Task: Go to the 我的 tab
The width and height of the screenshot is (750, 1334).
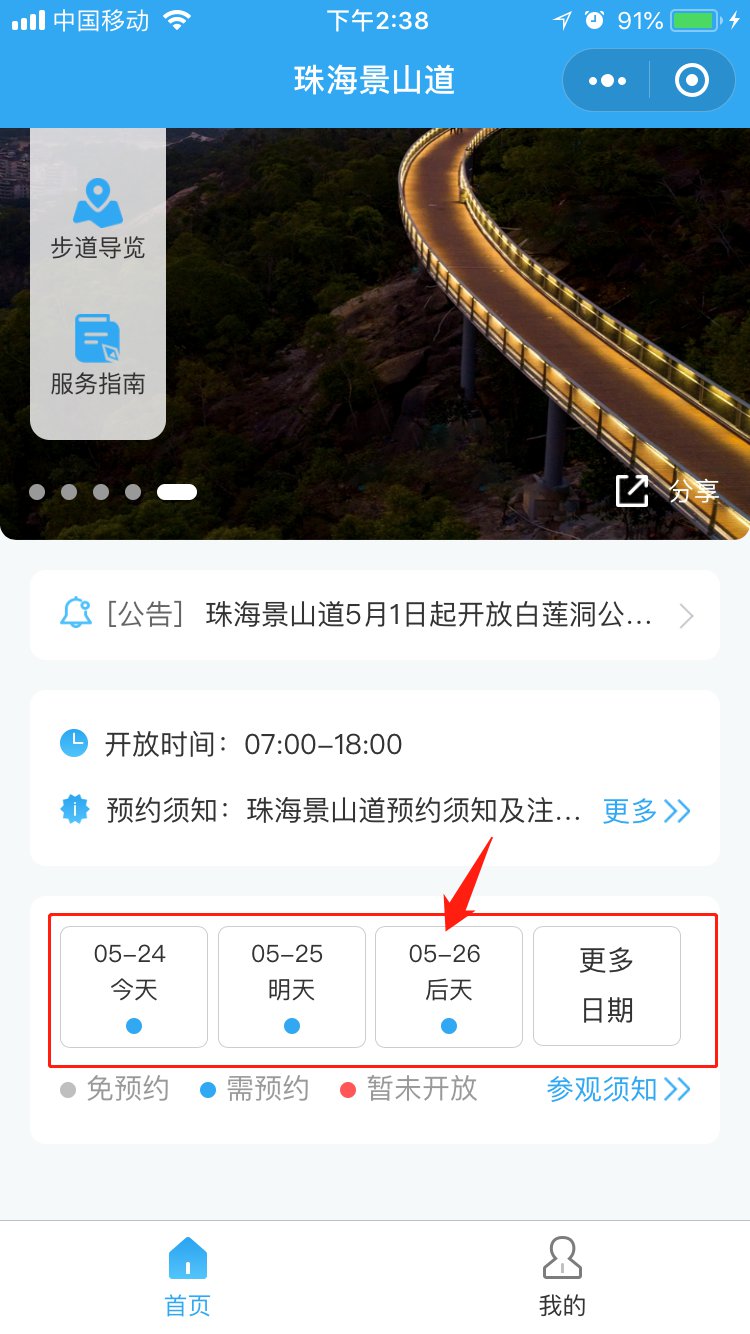Action: pos(562,1277)
